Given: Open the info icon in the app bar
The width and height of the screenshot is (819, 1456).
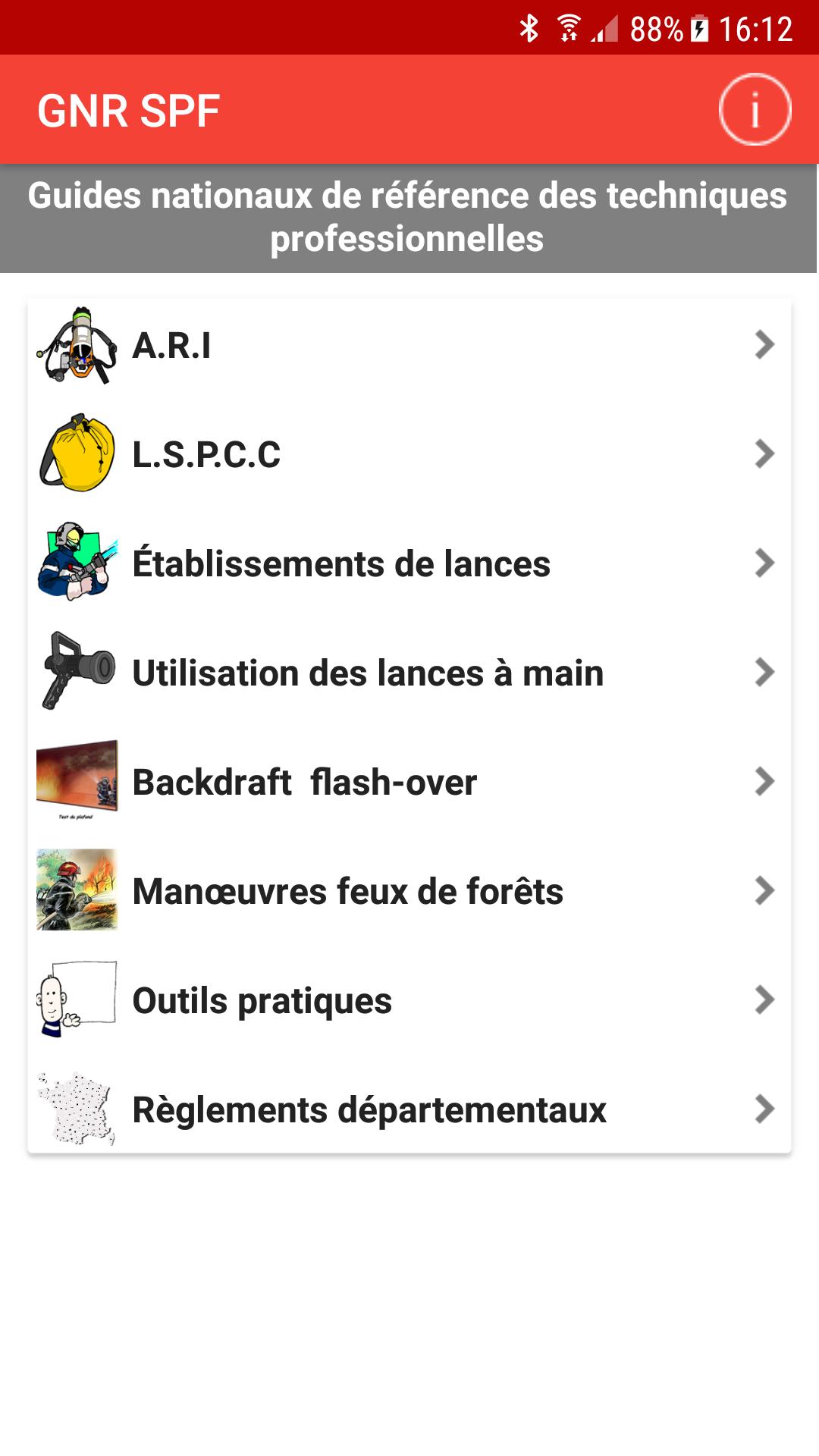Looking at the screenshot, I should point(755,110).
